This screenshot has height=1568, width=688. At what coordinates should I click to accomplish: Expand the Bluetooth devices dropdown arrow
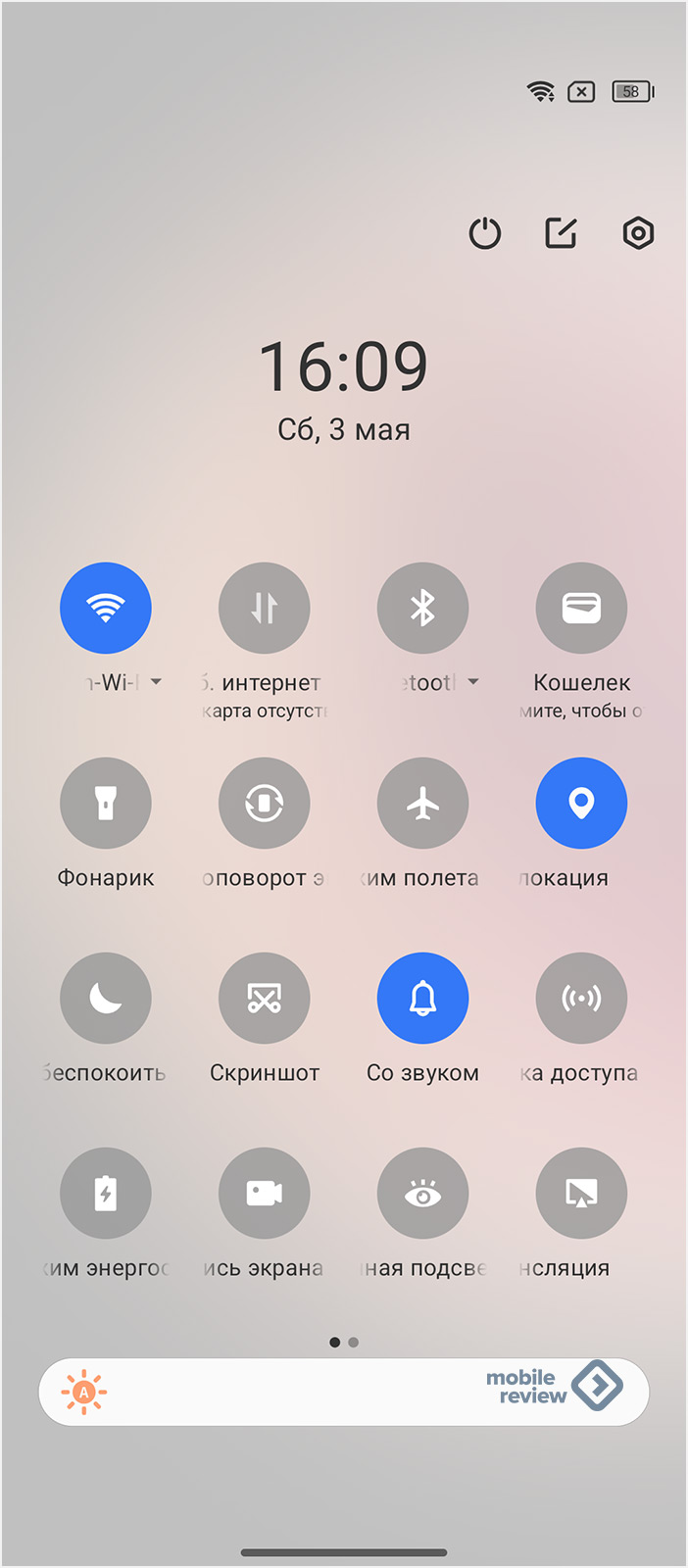click(474, 682)
